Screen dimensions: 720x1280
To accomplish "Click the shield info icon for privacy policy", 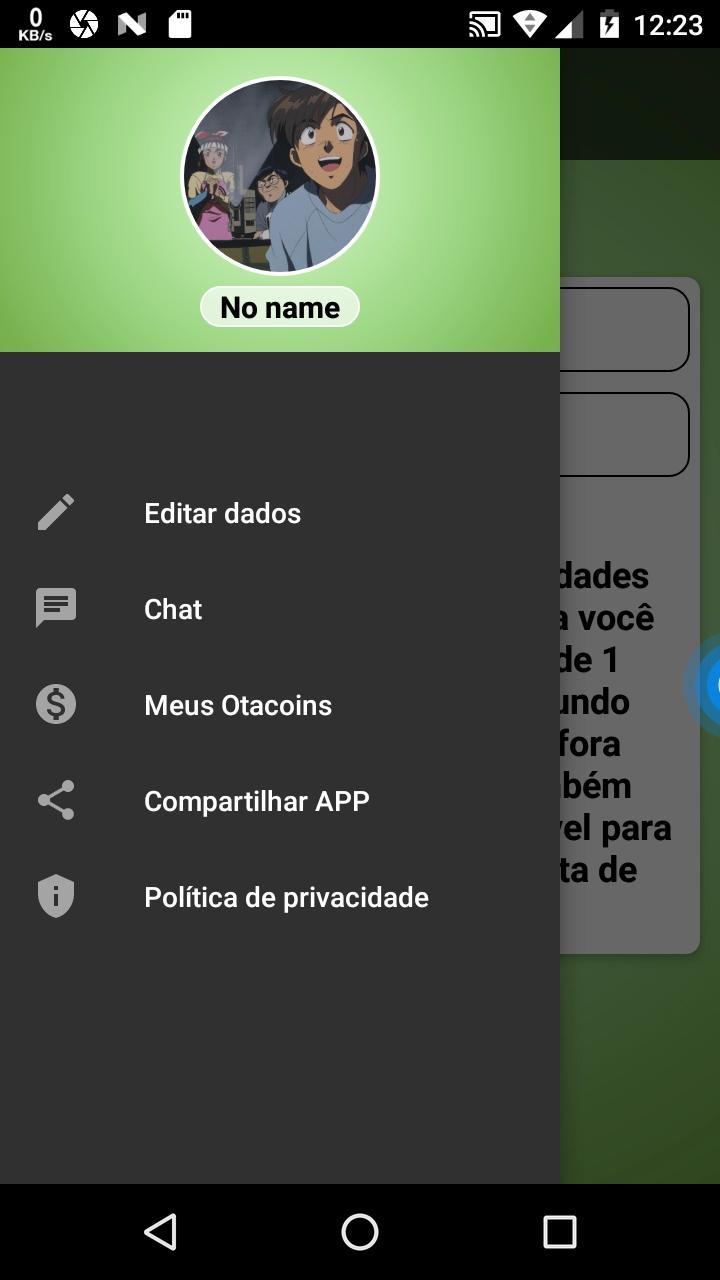I will 55,895.
